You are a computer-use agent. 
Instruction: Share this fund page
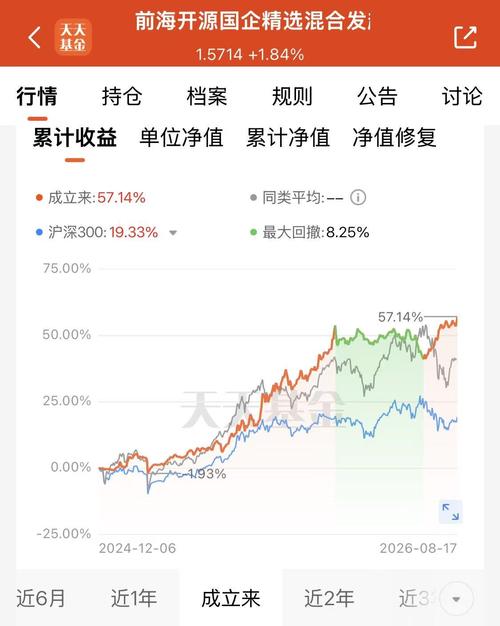pos(465,37)
